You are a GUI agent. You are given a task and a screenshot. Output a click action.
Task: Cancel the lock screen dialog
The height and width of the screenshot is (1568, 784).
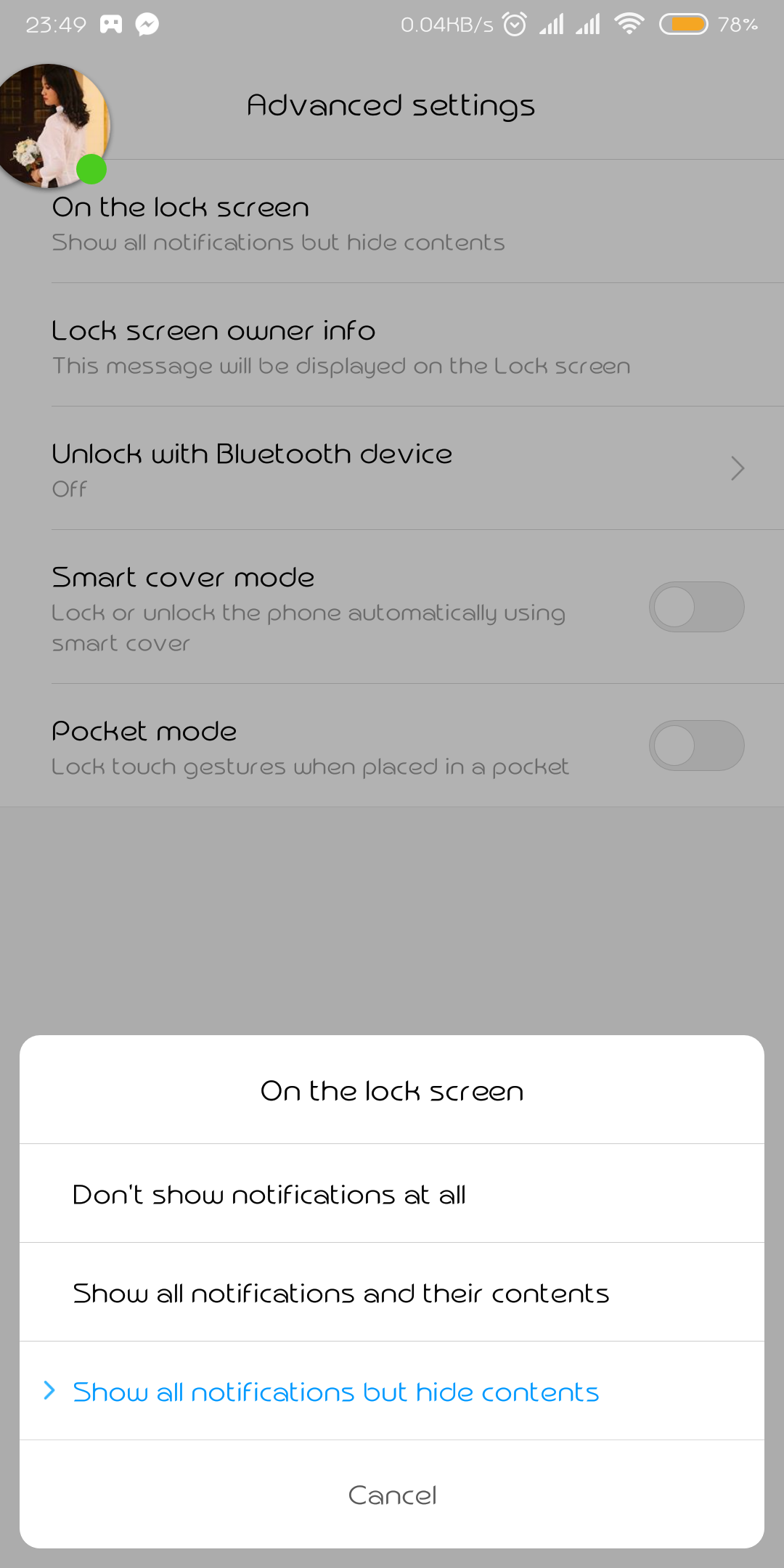[x=392, y=1495]
